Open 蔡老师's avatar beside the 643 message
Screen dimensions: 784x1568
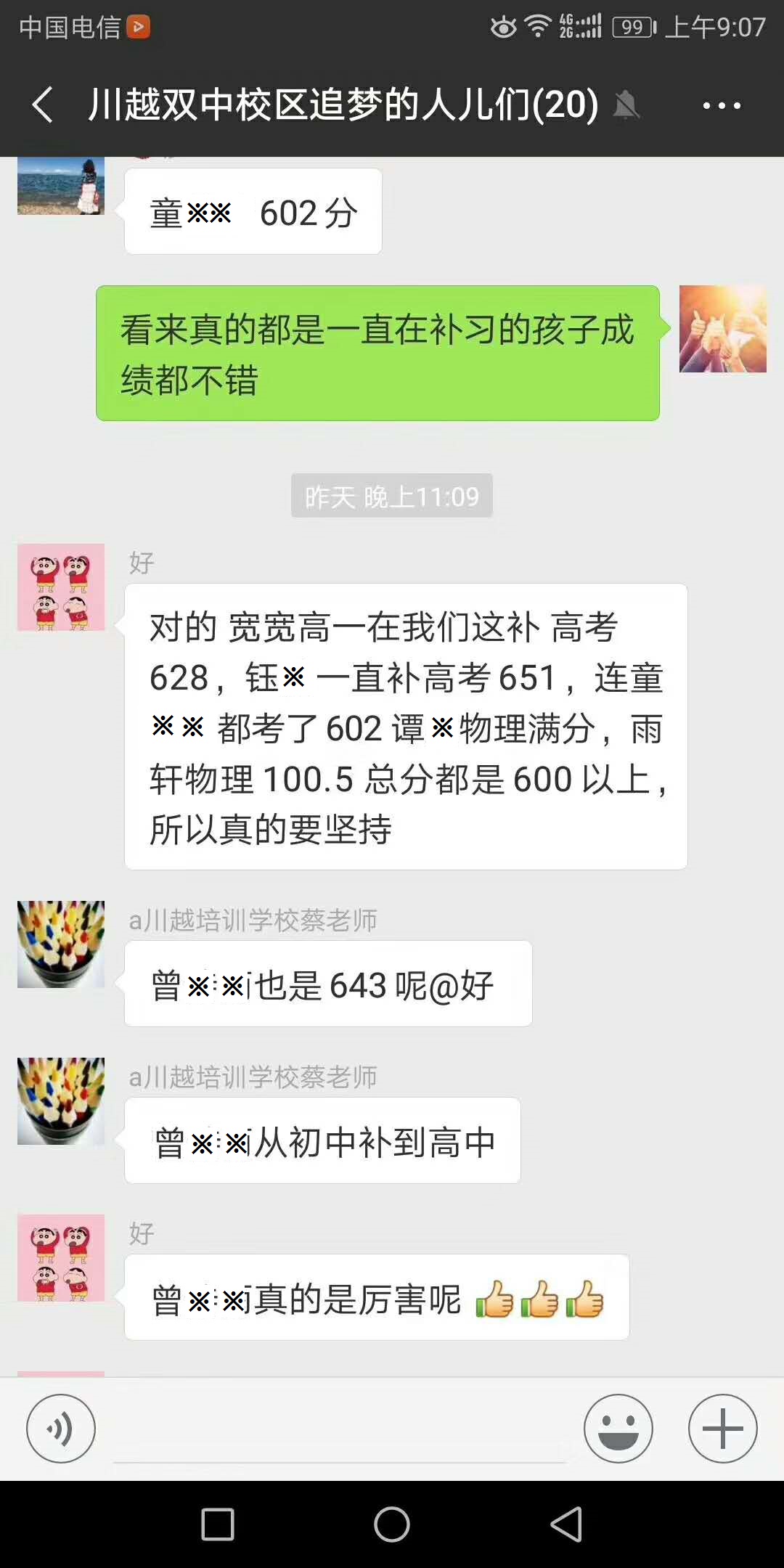(x=61, y=944)
